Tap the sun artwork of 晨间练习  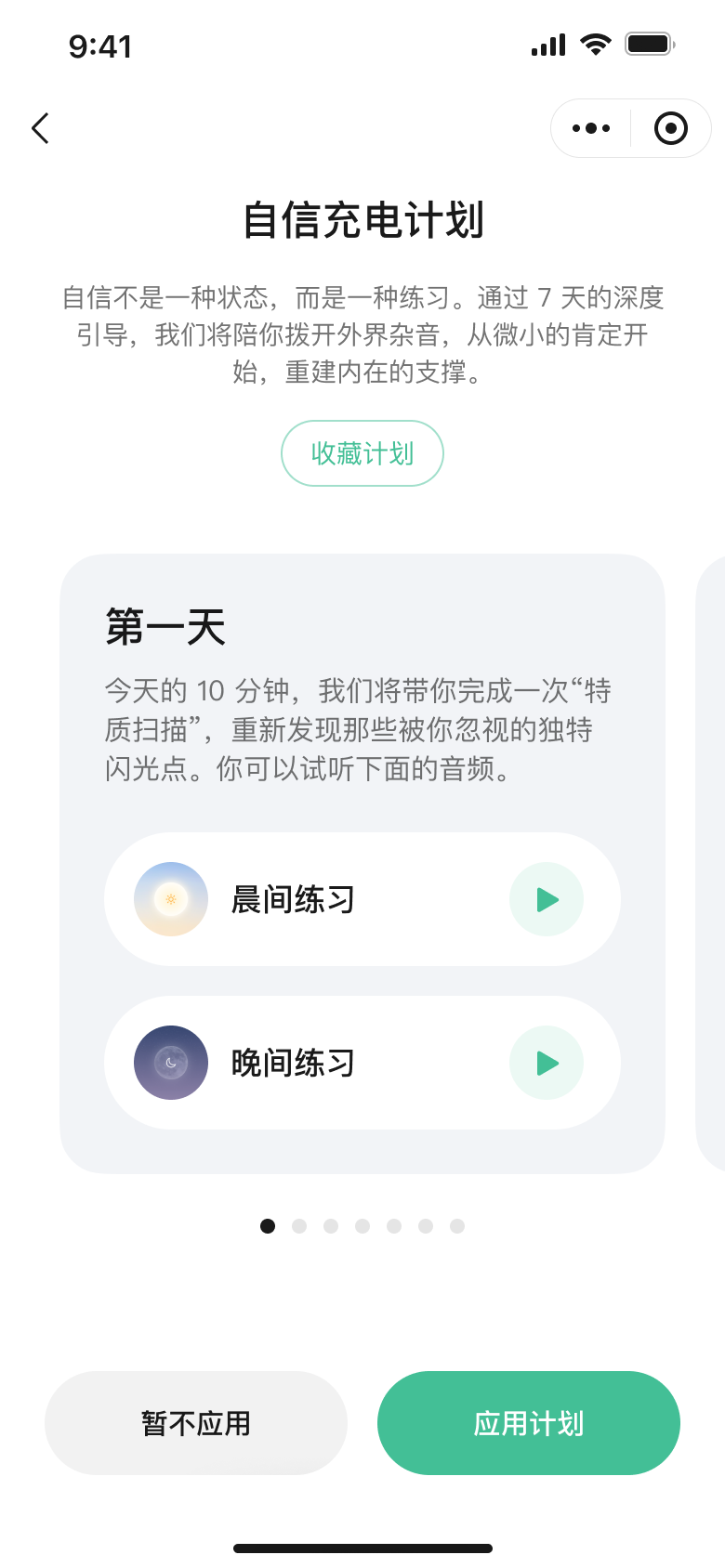171,899
